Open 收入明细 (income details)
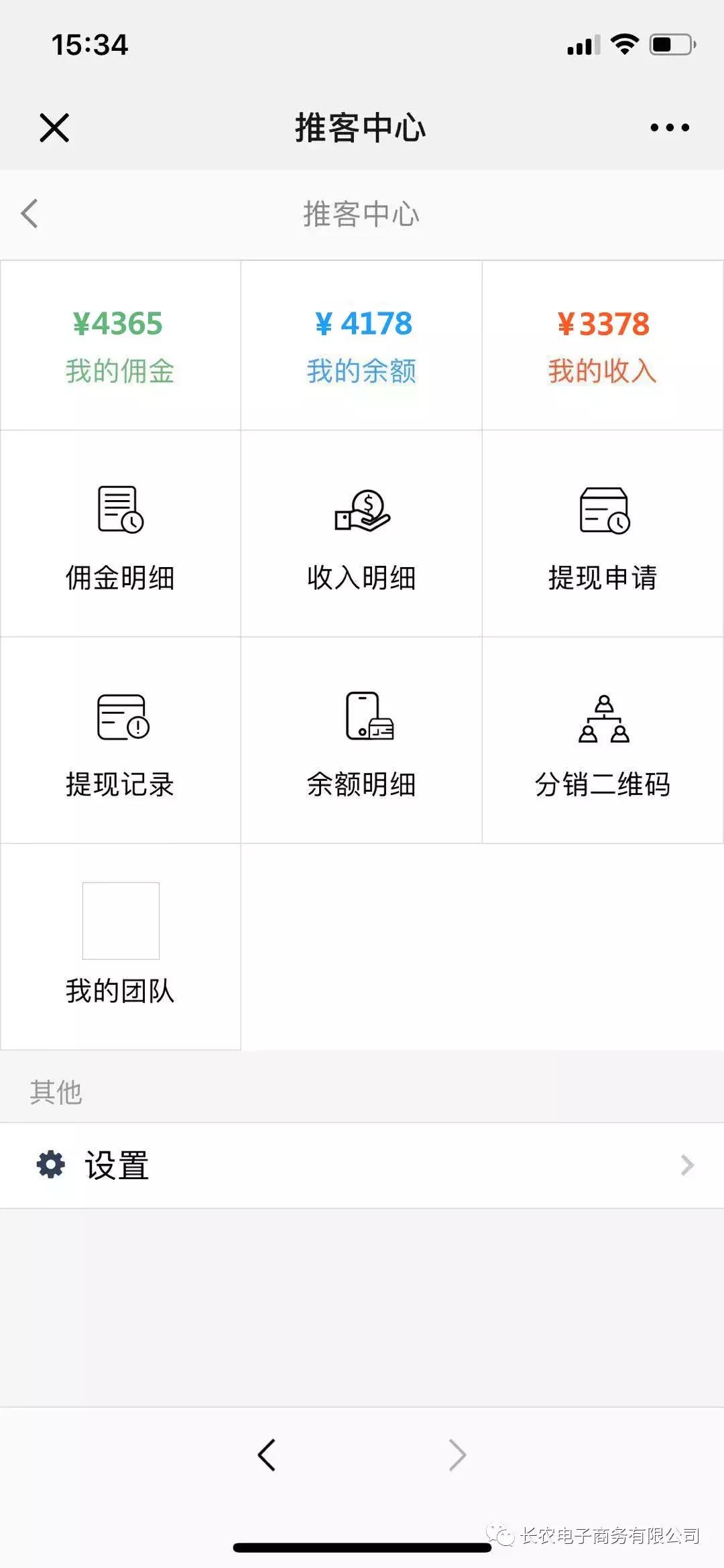 click(x=362, y=536)
